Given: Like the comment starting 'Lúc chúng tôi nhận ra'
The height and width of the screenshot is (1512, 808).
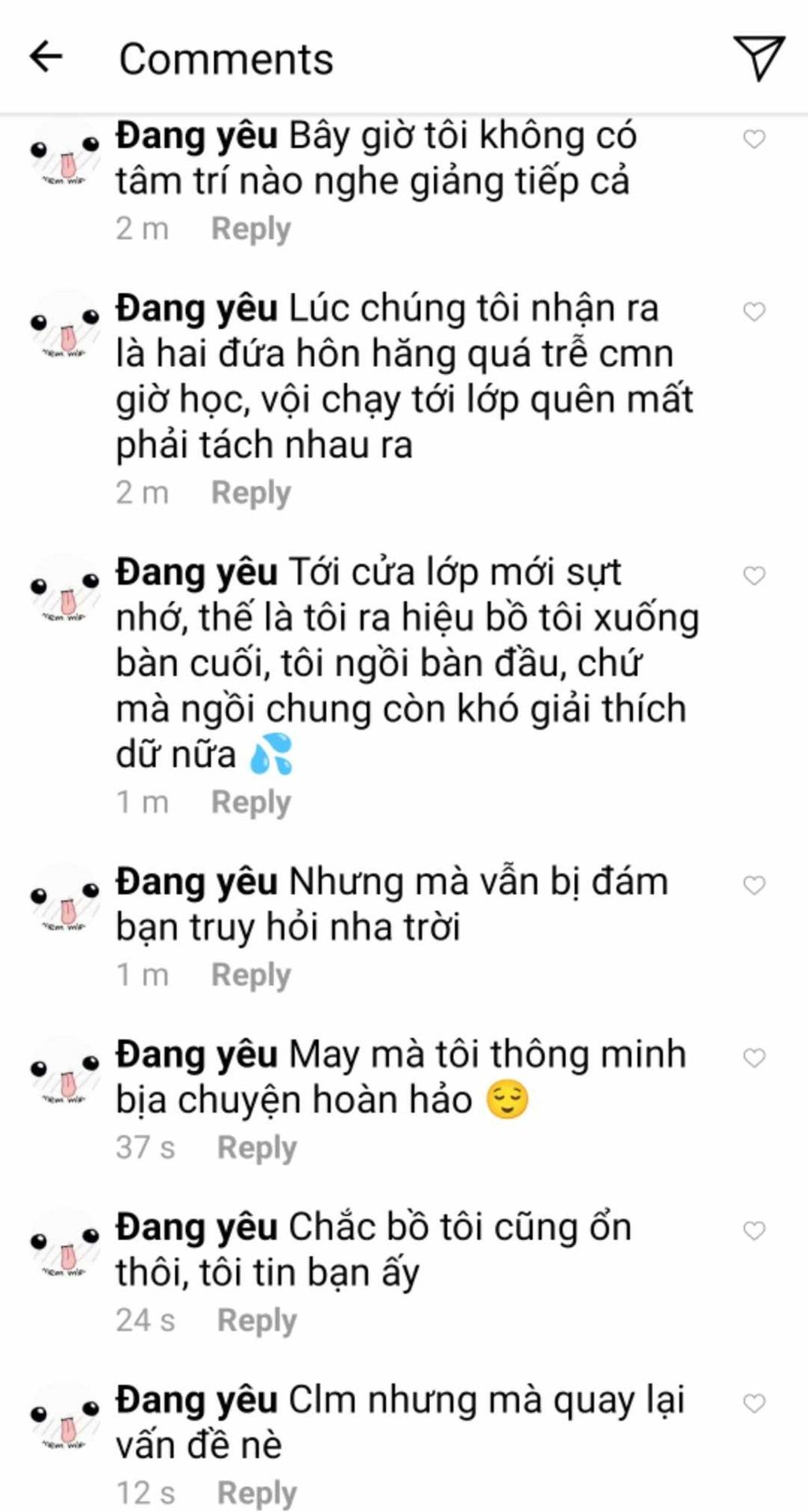Looking at the screenshot, I should pos(754,312).
